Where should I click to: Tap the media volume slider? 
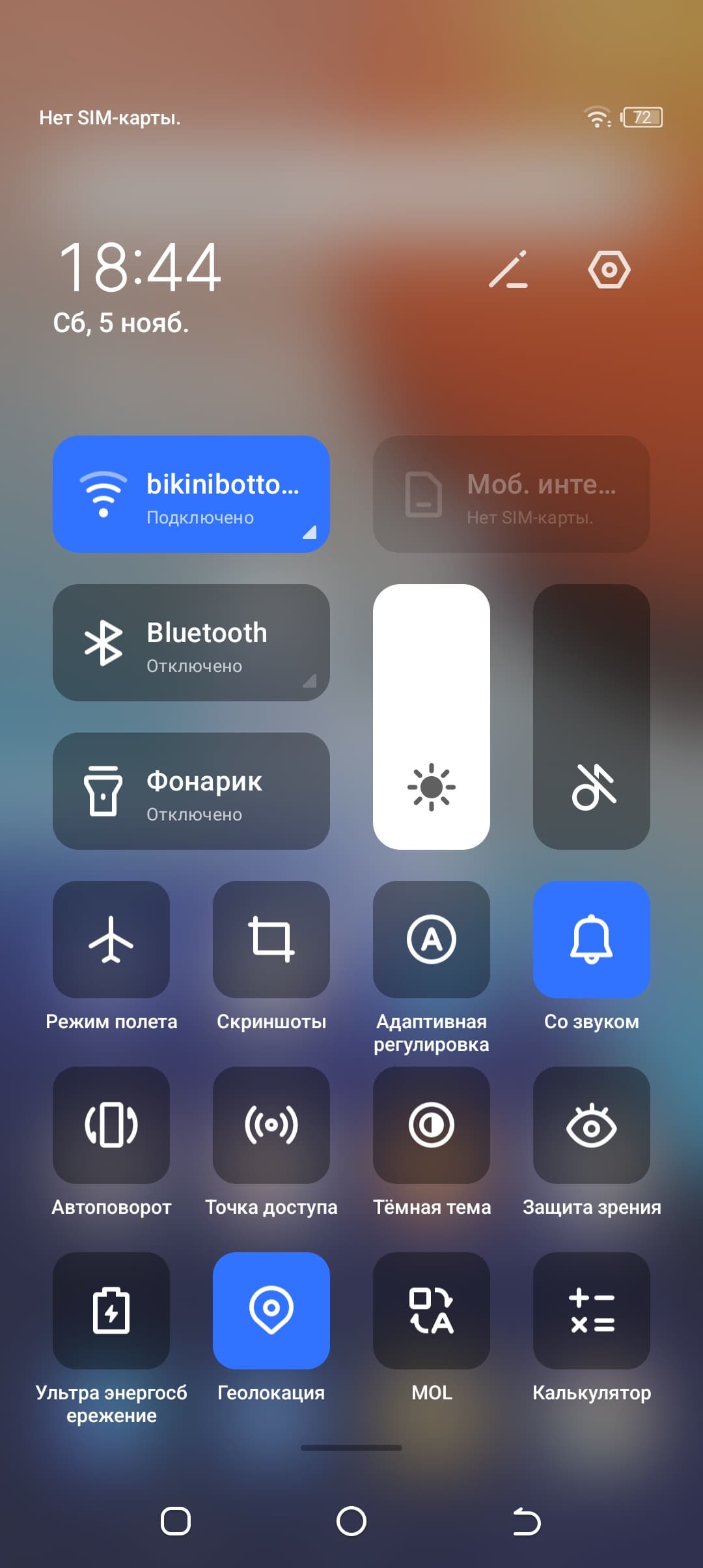click(x=591, y=716)
